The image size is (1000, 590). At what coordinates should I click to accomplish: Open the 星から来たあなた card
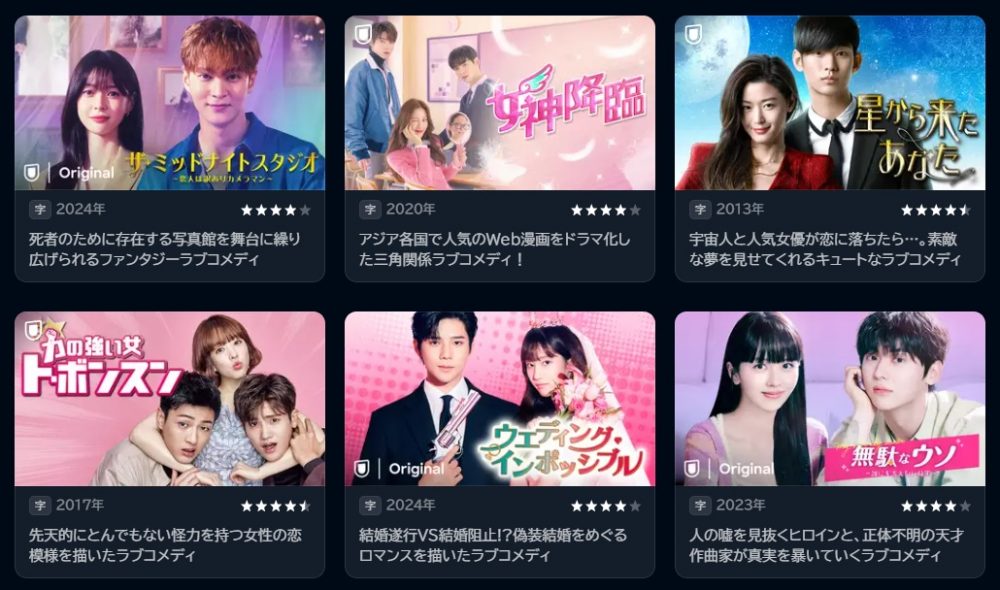click(829, 103)
